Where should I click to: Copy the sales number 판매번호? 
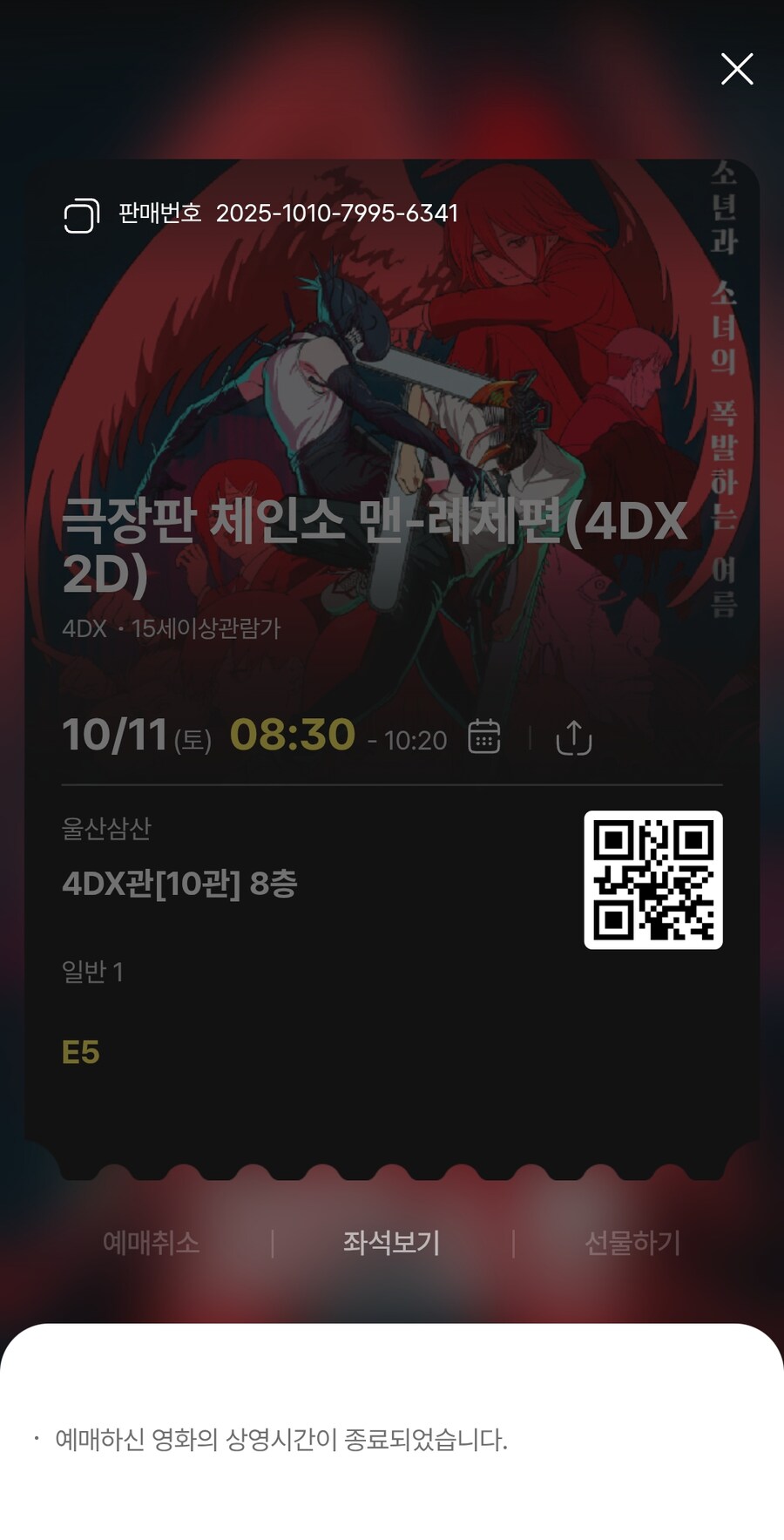pyautogui.click(x=81, y=215)
